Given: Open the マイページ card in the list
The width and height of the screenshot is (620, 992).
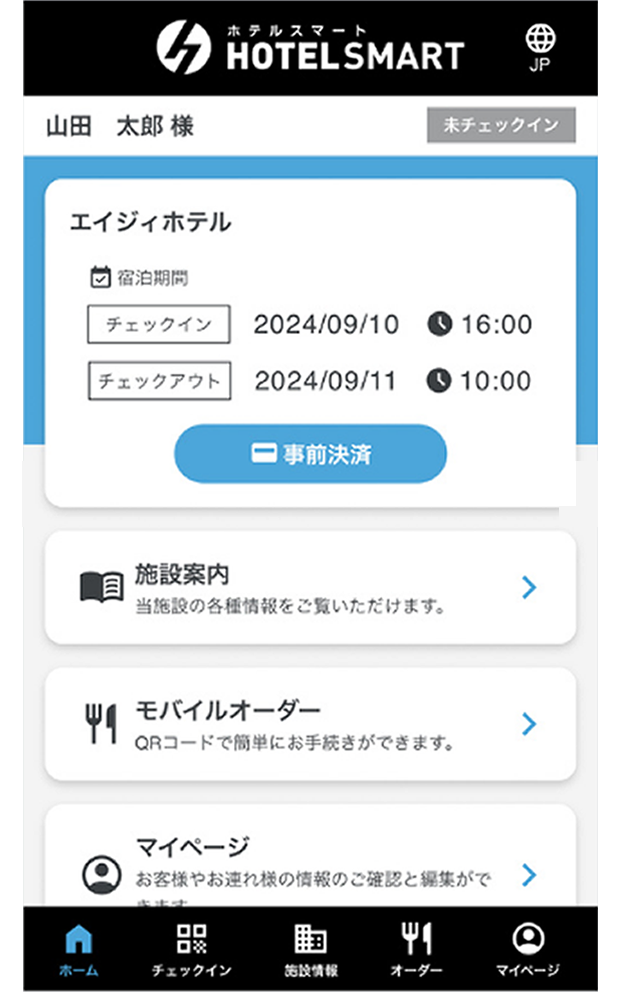Looking at the screenshot, I should (x=310, y=855).
